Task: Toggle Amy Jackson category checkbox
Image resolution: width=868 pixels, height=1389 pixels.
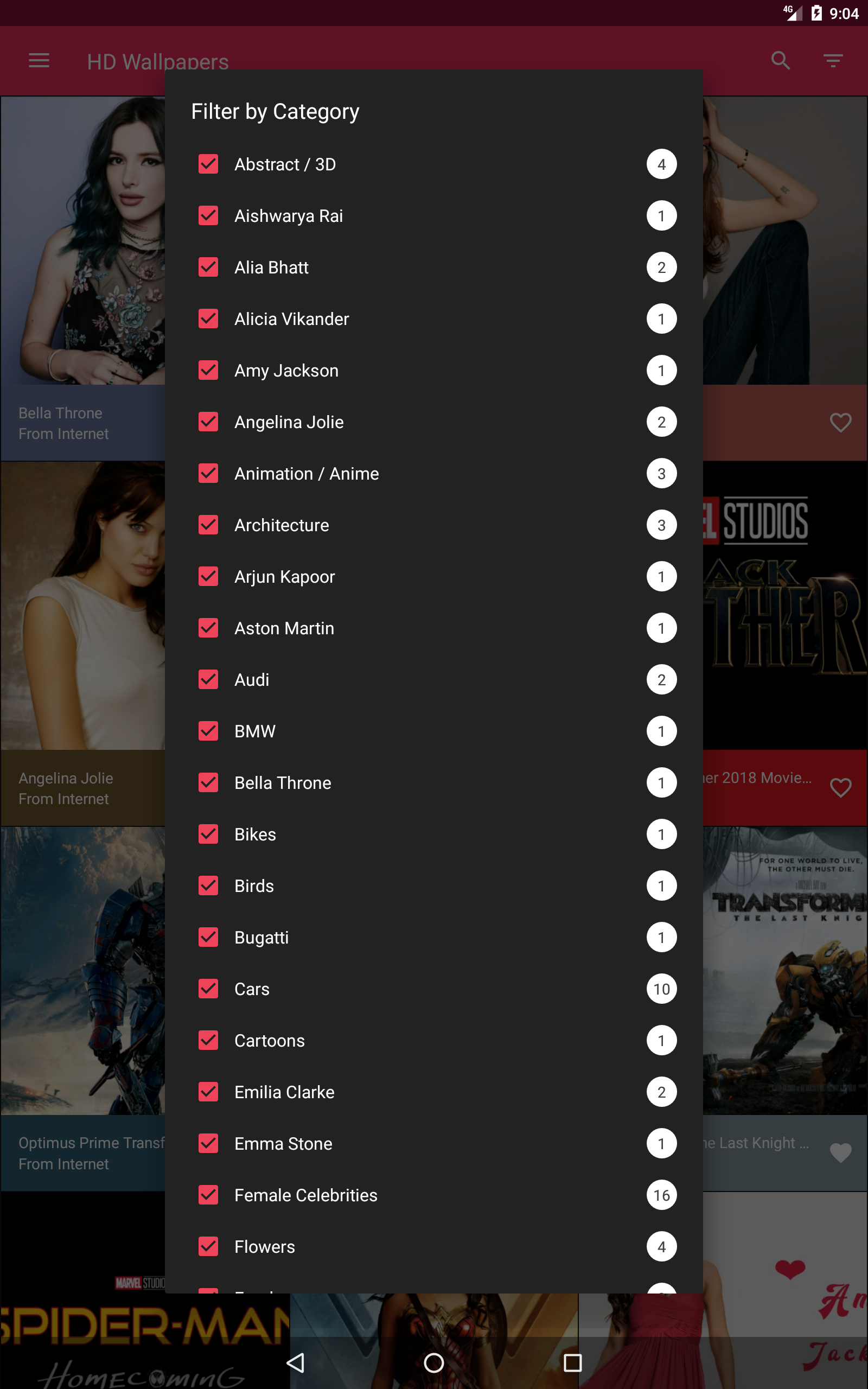Action: 208,370
